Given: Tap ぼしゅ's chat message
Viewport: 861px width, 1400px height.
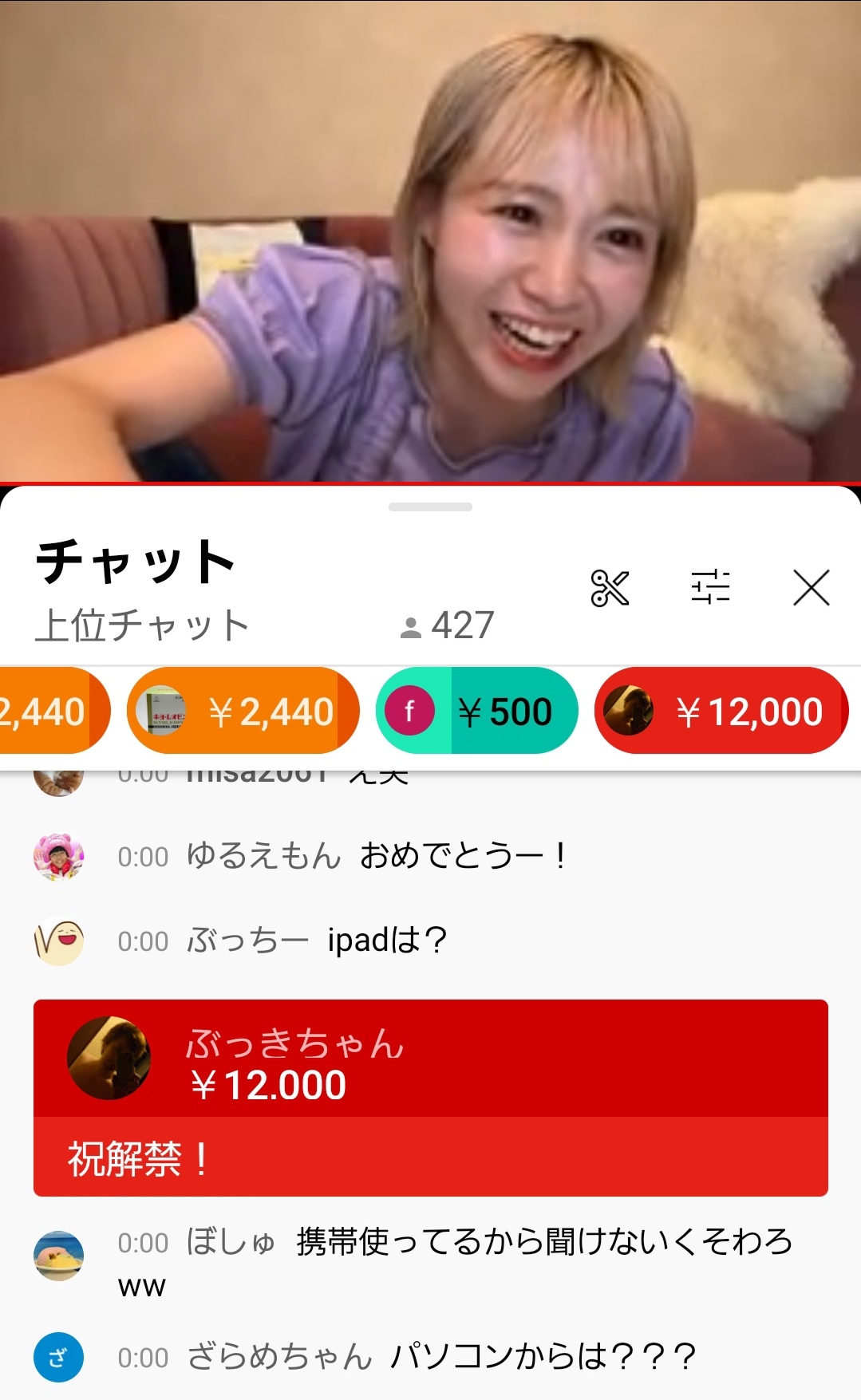Looking at the screenshot, I should click(455, 1256).
